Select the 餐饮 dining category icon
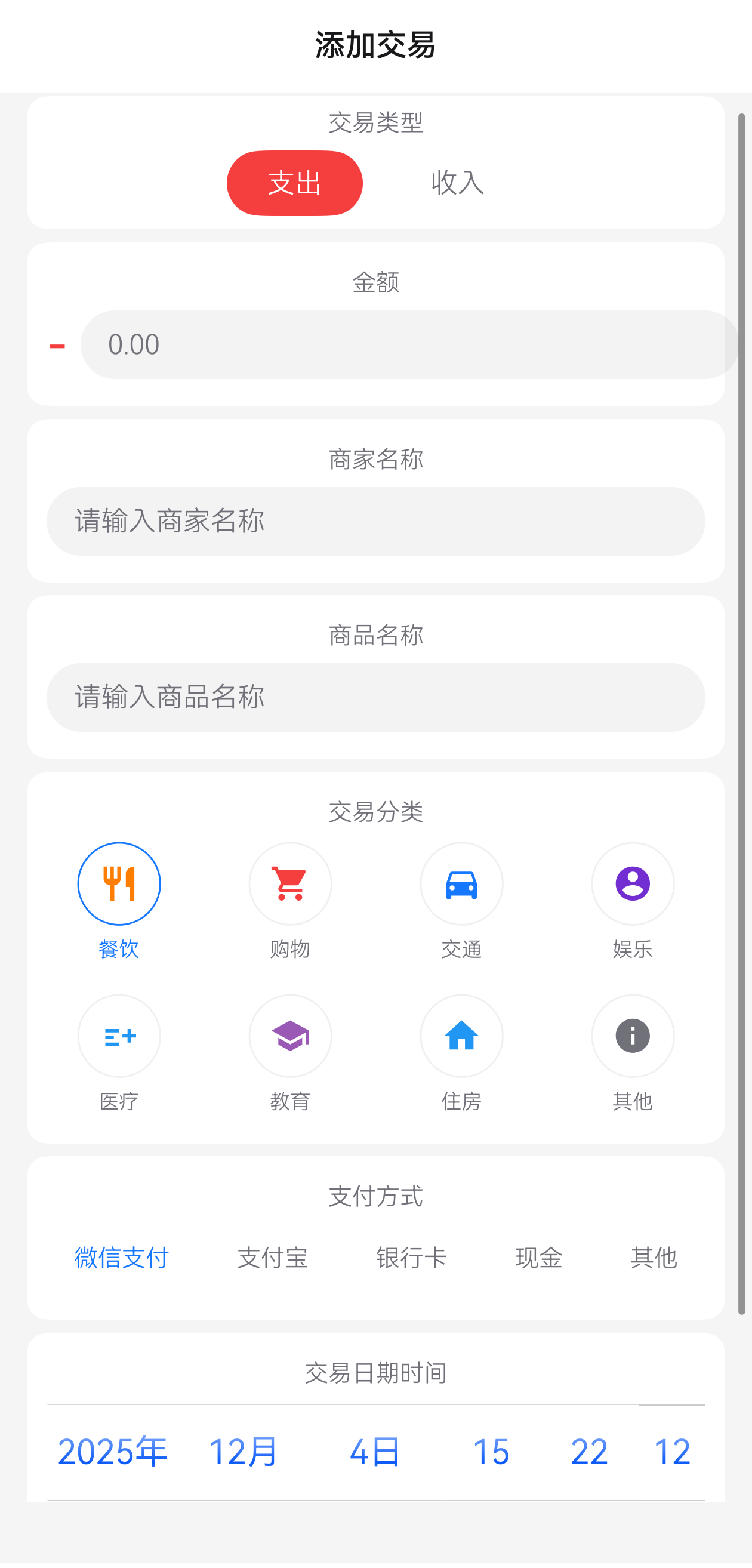This screenshot has height=1568, width=752. tap(119, 884)
